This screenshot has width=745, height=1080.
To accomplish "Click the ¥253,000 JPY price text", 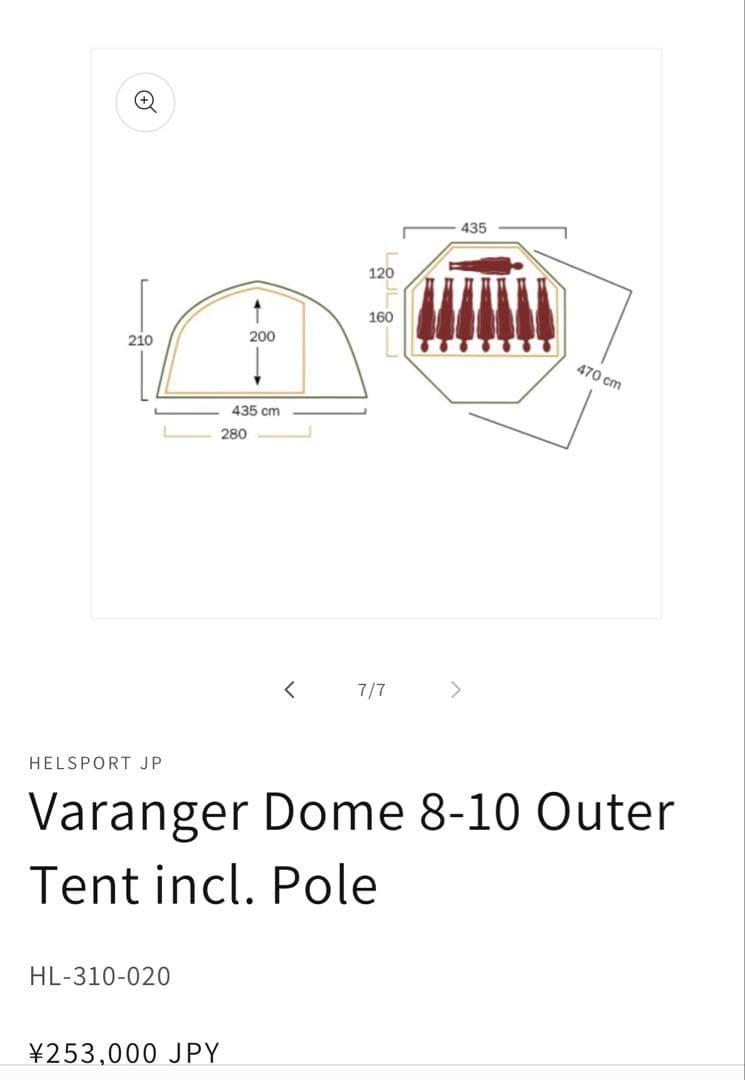I will [x=124, y=1052].
